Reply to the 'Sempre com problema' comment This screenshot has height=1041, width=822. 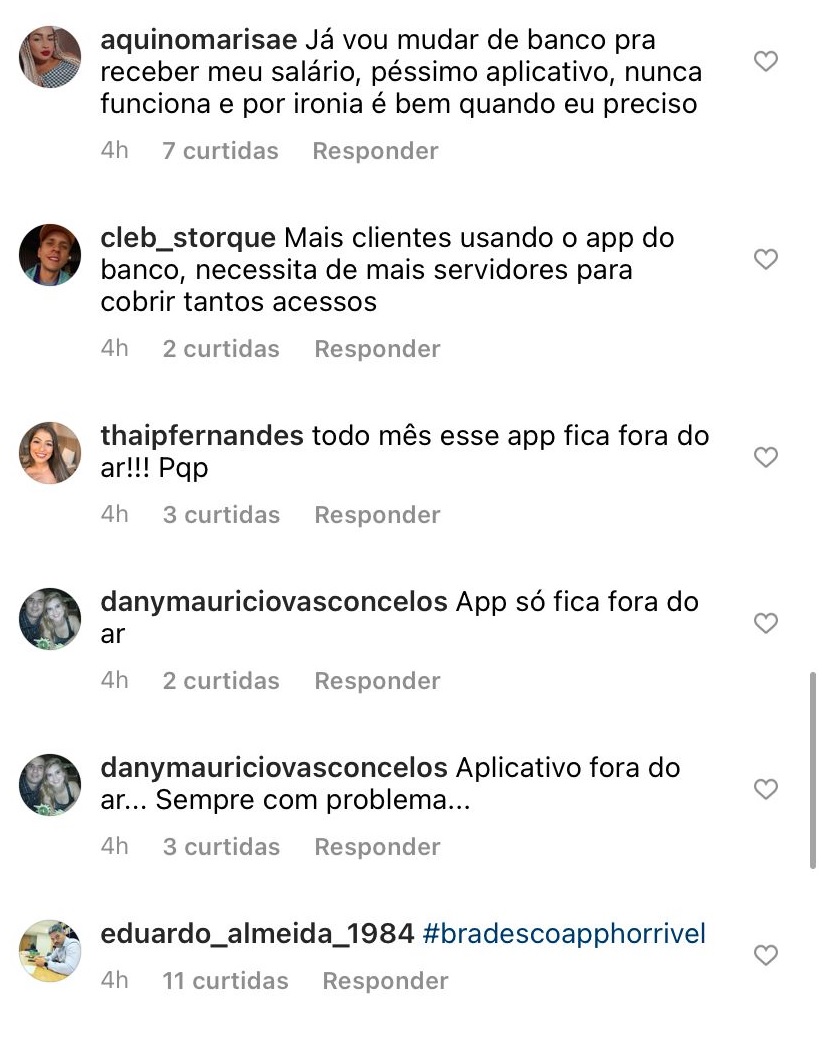click(x=377, y=847)
